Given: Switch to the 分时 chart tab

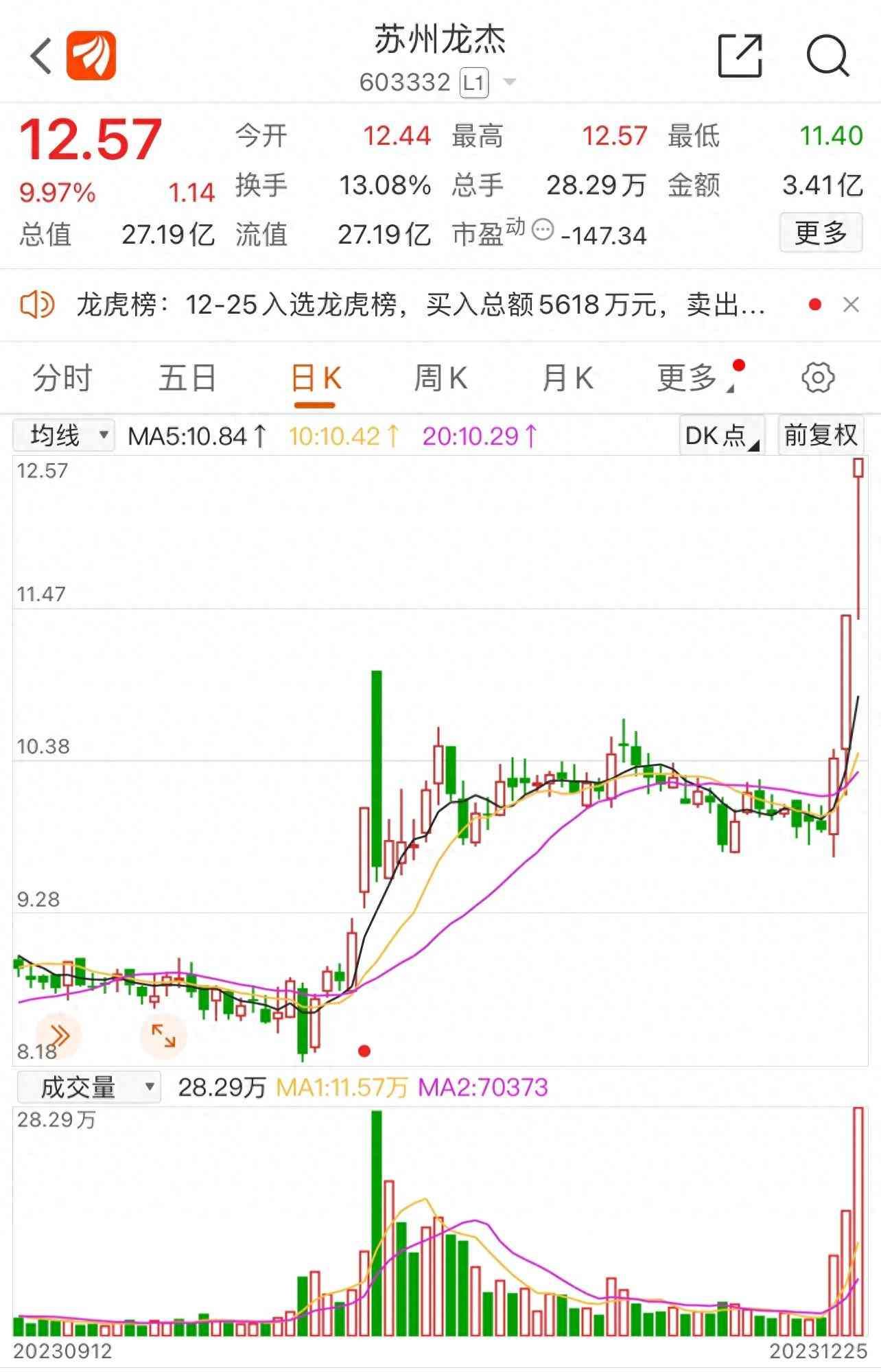Looking at the screenshot, I should 62,378.
